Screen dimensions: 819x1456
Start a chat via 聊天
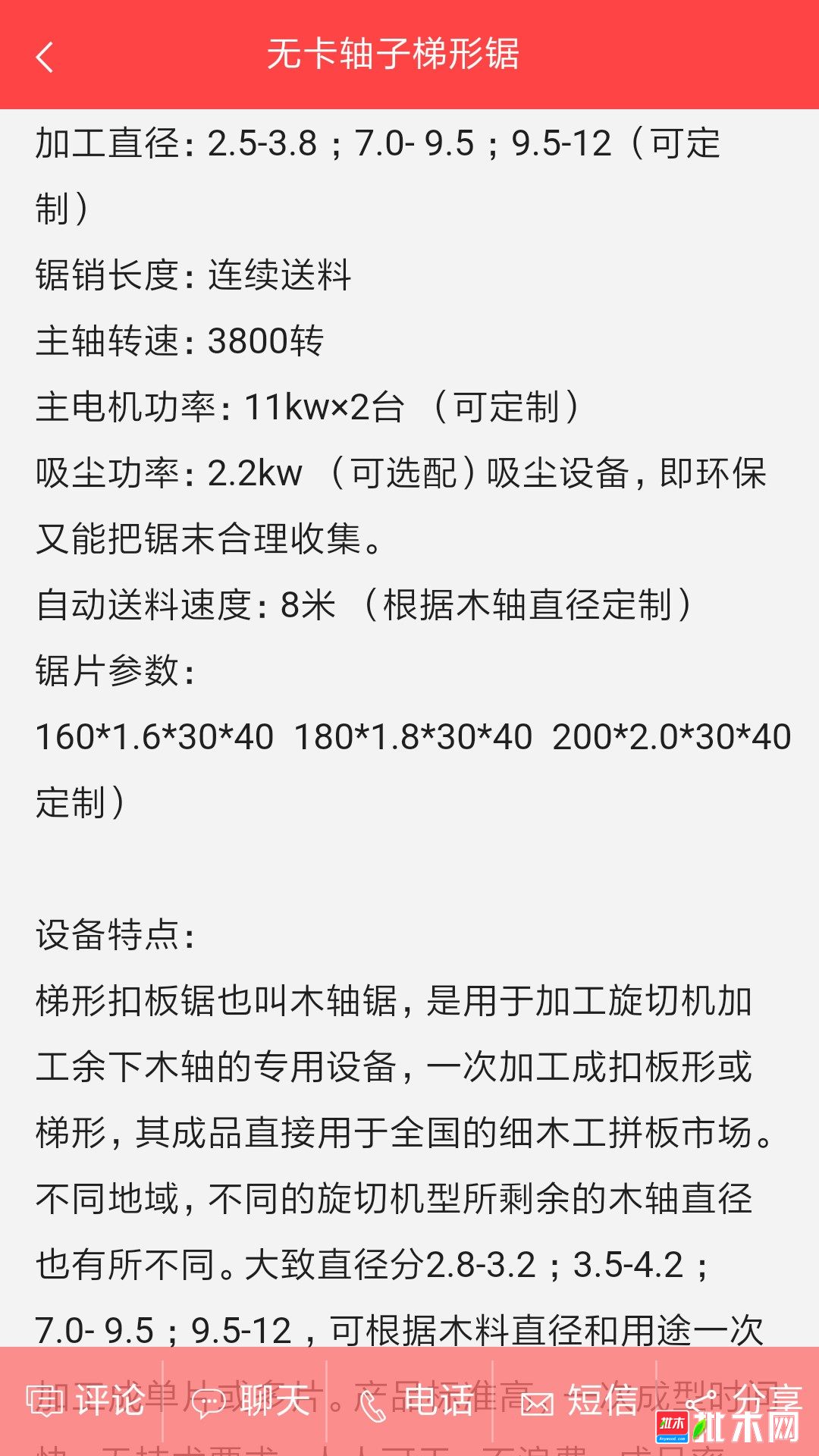[x=250, y=1400]
